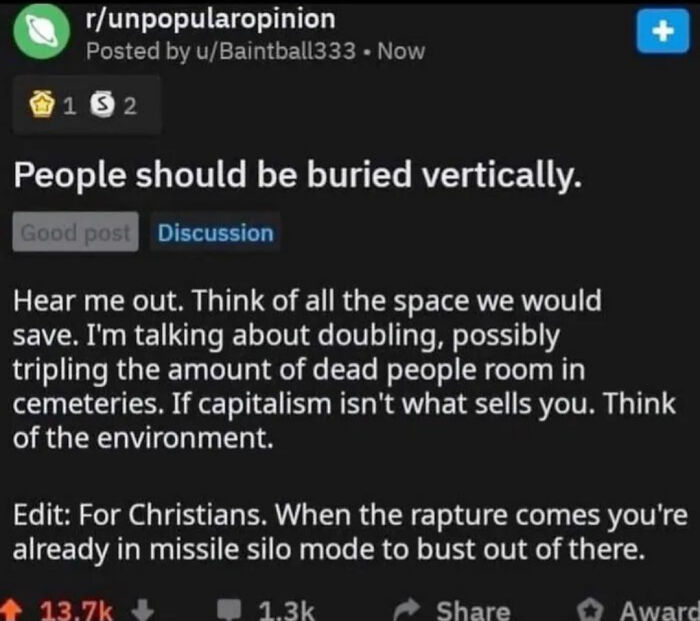View the profile of u/Baintball333
Viewport: 700px width, 621px height.
[x=275, y=51]
